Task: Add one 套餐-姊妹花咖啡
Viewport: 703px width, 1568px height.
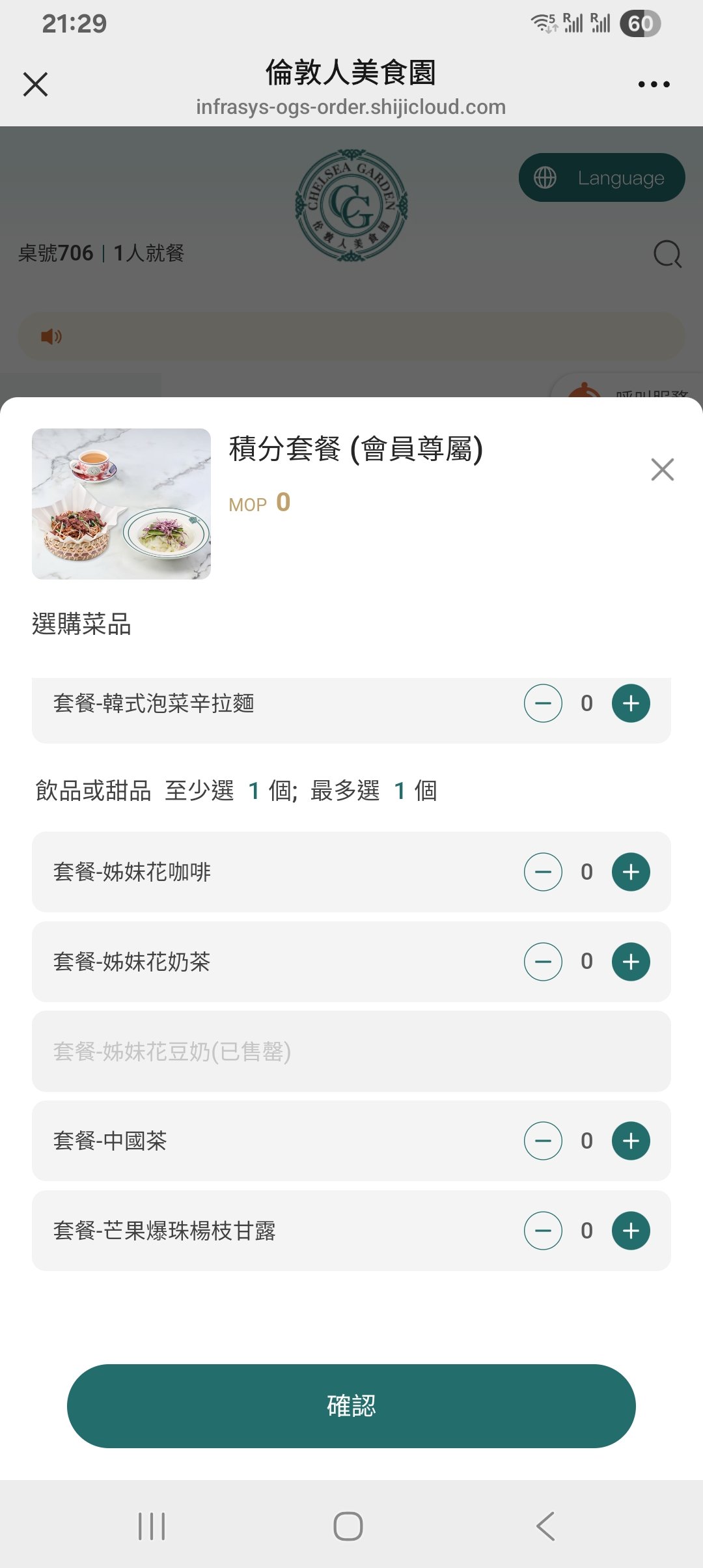Action: click(x=631, y=872)
